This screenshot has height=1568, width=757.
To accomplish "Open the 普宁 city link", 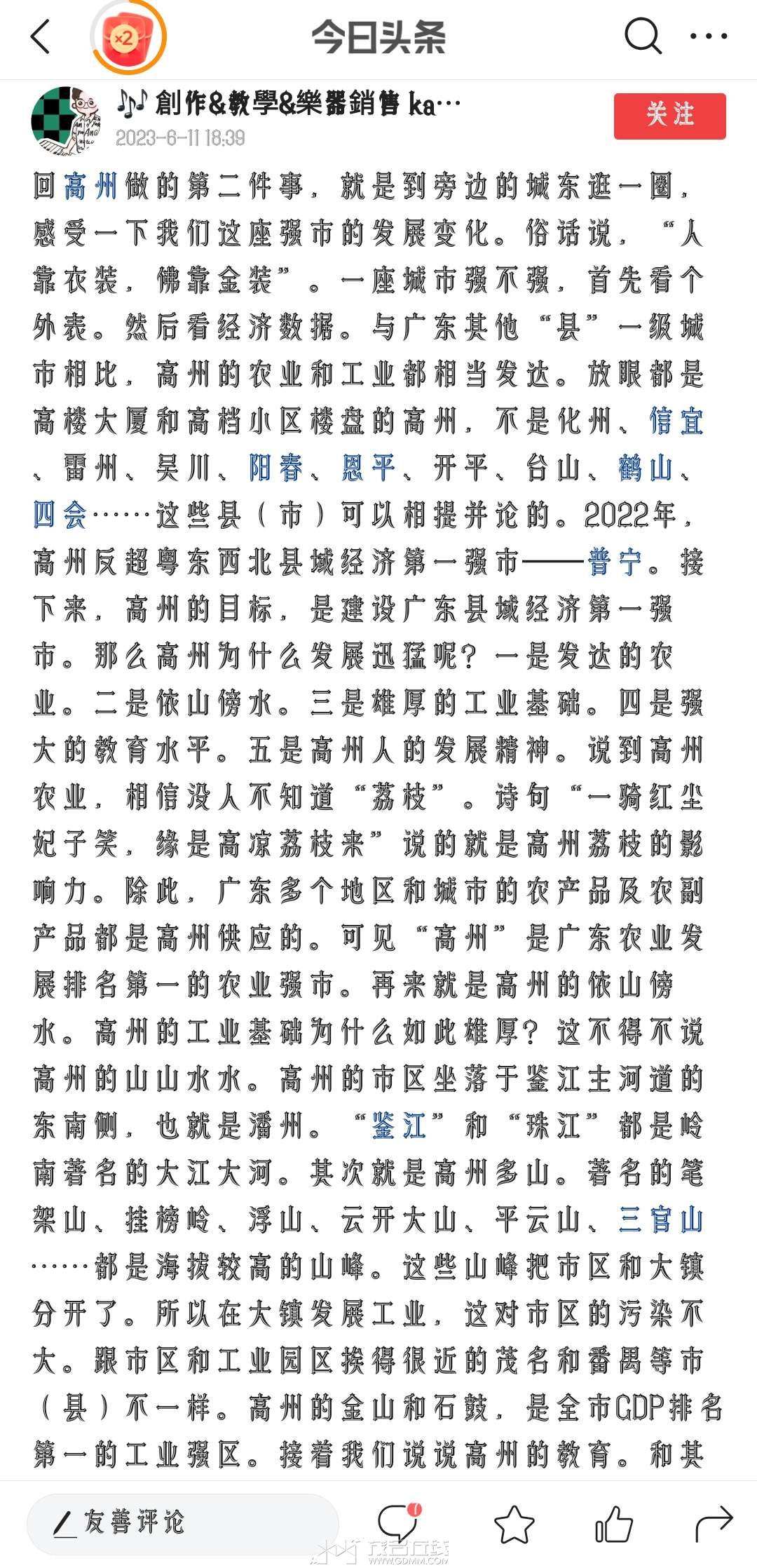I will coord(615,562).
